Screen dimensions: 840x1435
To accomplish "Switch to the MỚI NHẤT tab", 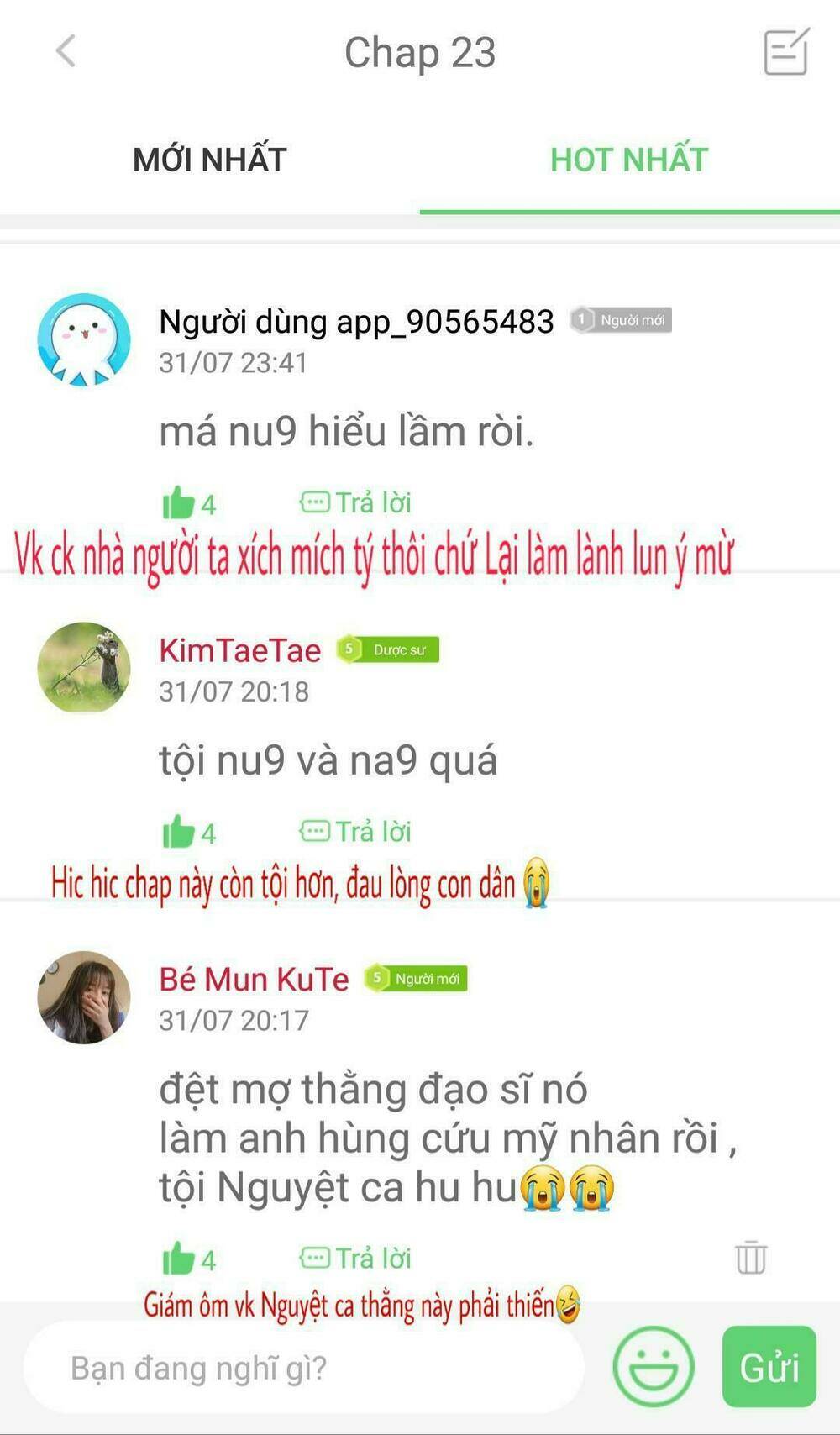I will point(210,160).
